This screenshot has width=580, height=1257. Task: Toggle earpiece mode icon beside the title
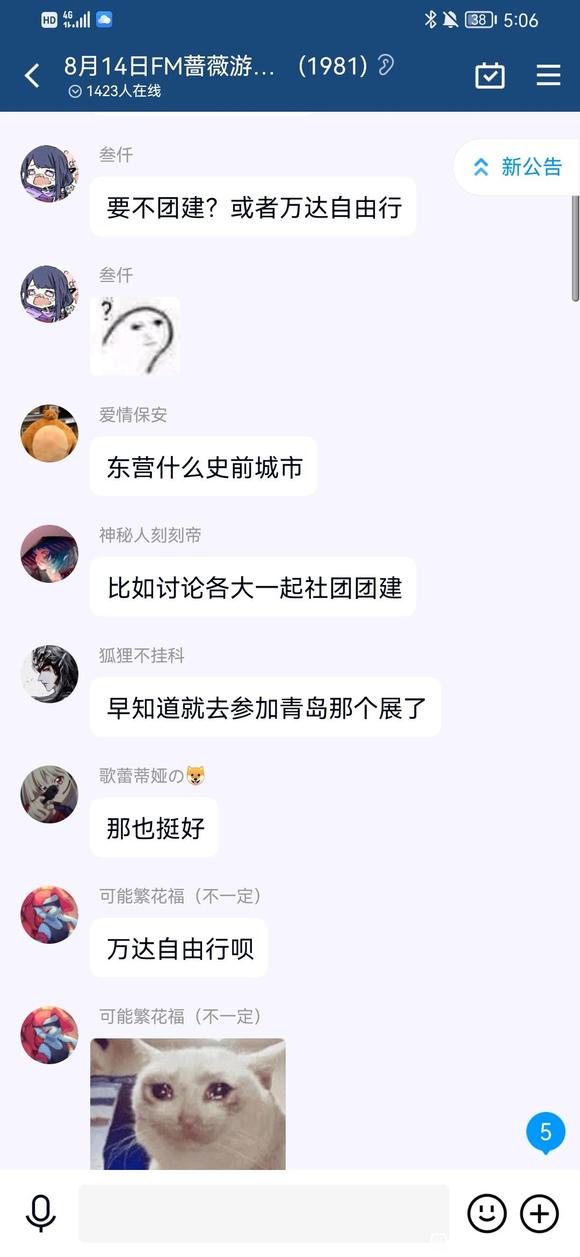(385, 66)
